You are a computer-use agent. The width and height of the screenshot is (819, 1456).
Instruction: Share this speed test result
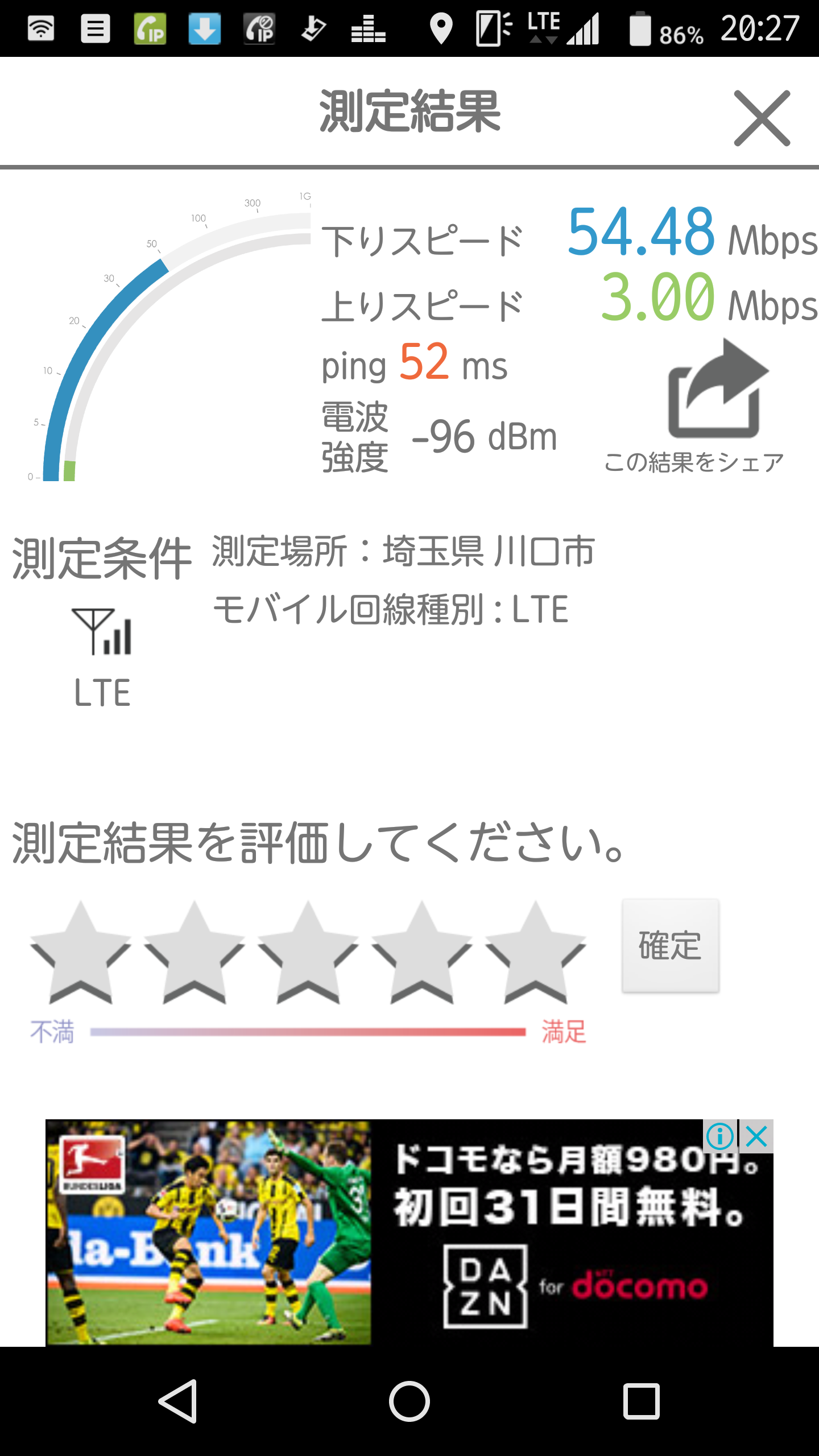tap(717, 392)
